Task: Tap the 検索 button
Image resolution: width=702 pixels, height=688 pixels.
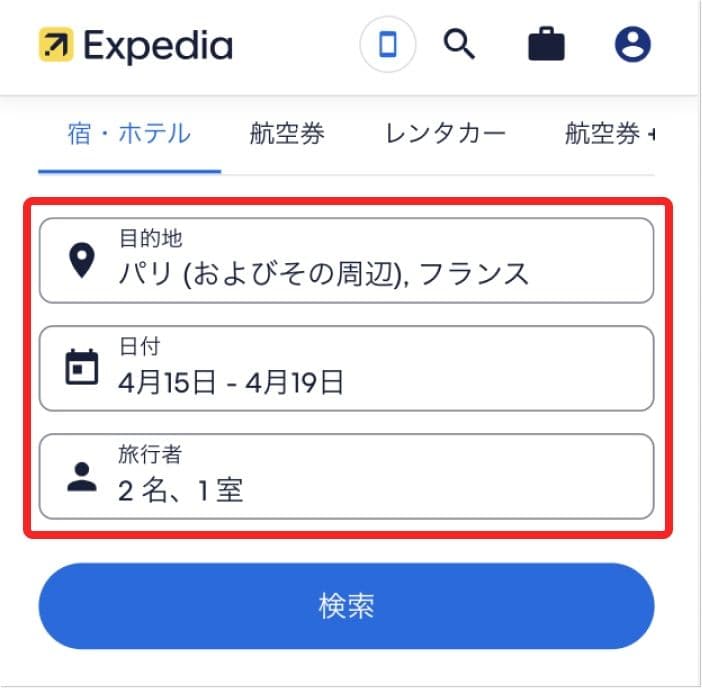Action: (346, 607)
